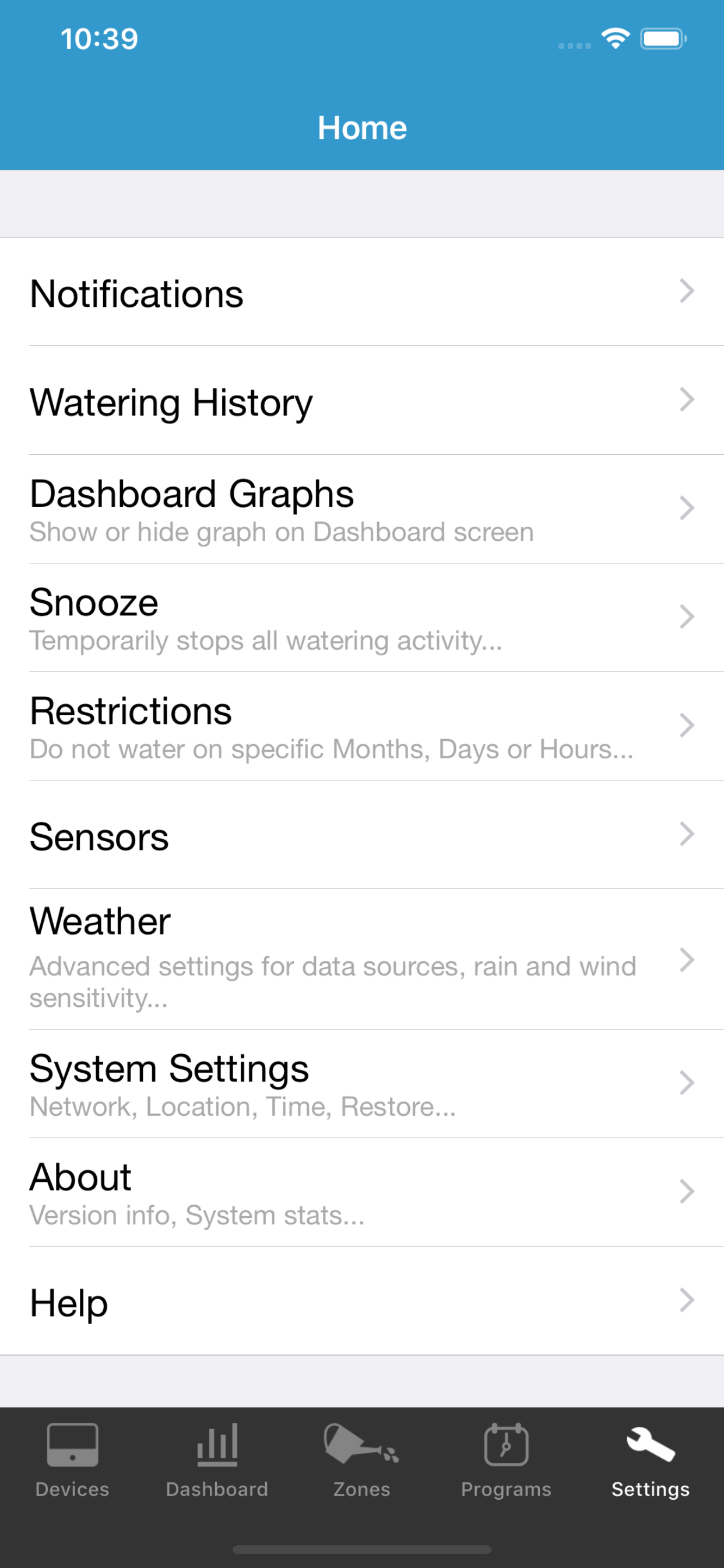
Task: Switch to the Programs tab
Action: 506,1461
